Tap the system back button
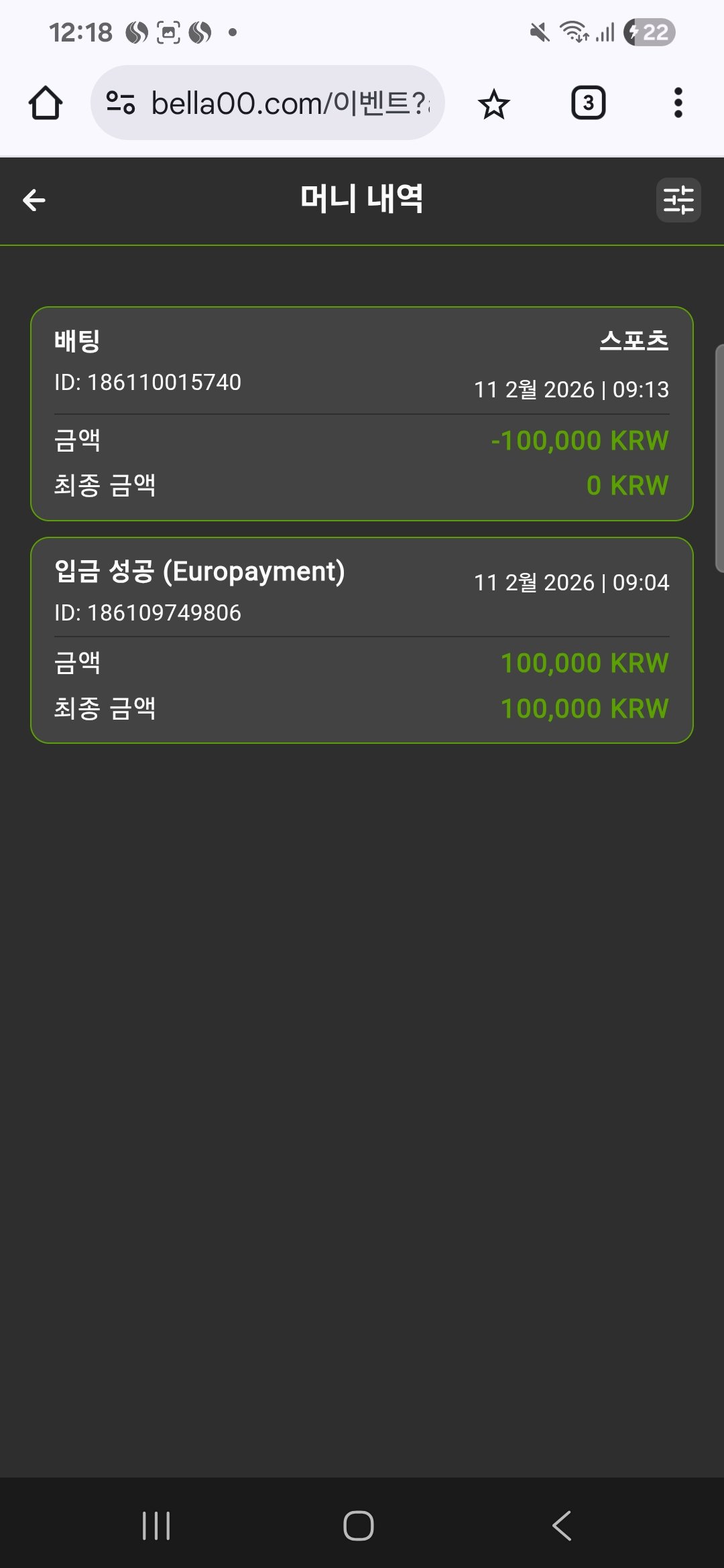The image size is (724, 1568). pos(562,1526)
